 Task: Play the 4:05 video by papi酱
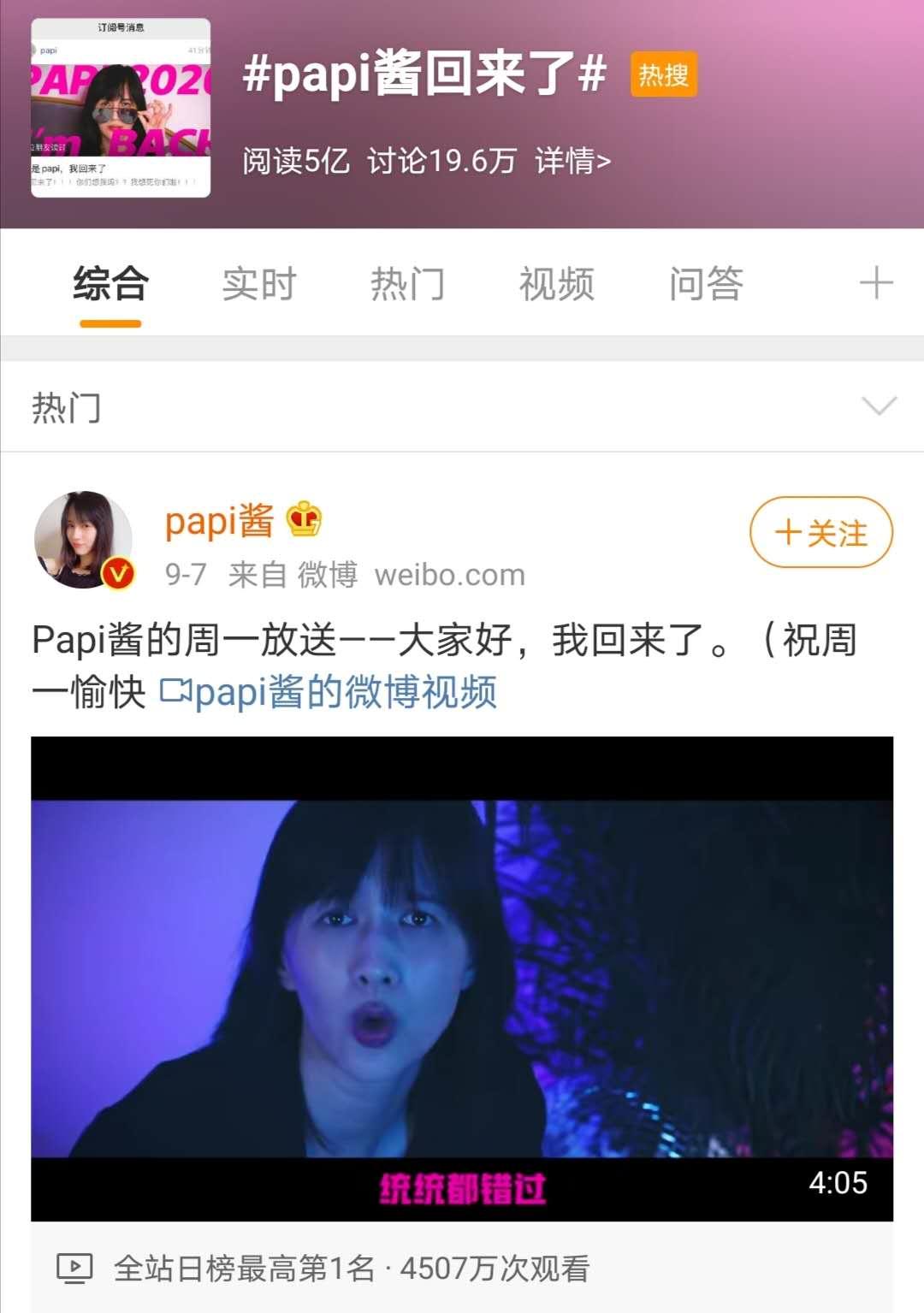pyautogui.click(x=462, y=978)
